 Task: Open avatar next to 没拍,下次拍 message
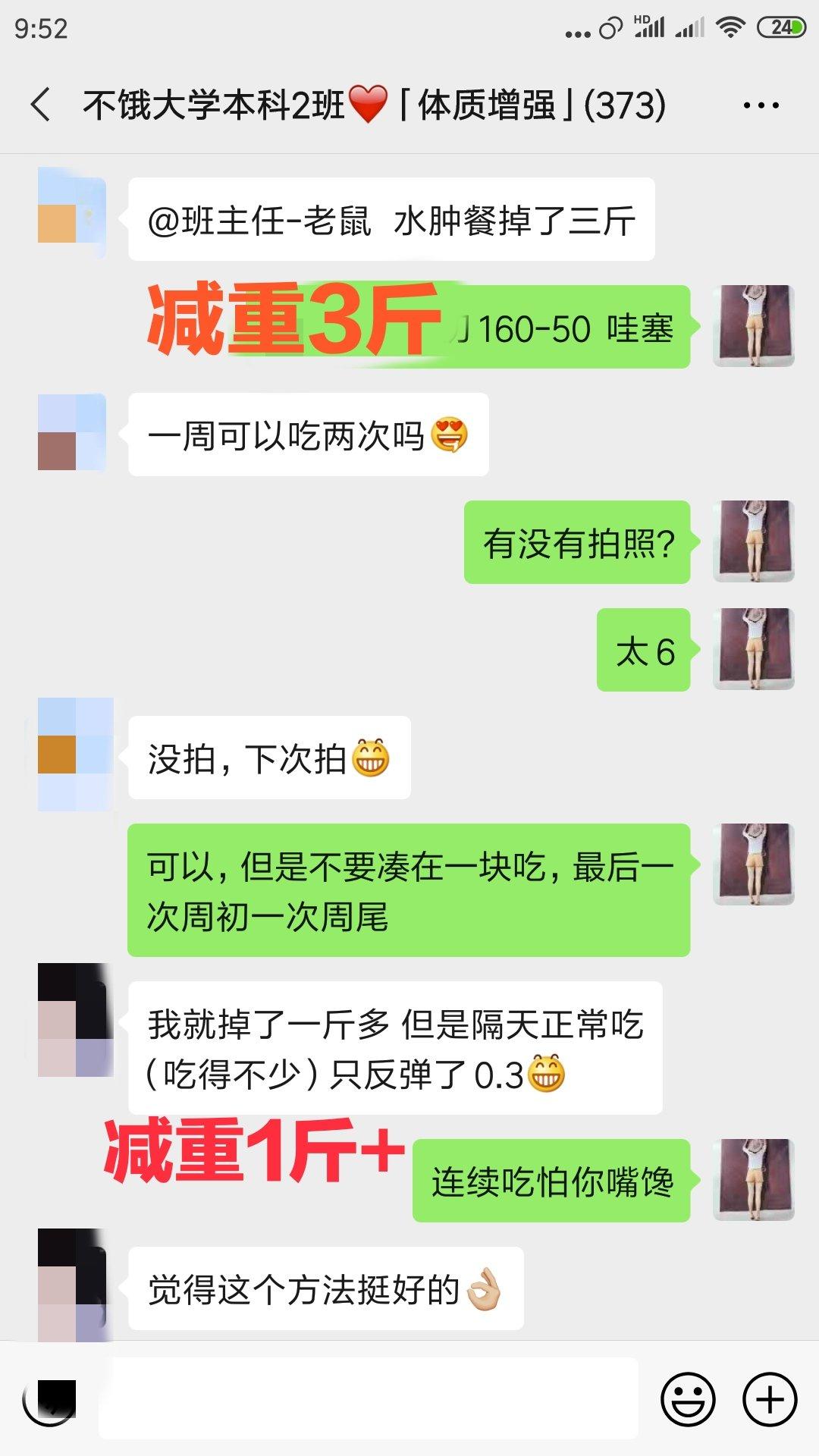click(x=74, y=754)
